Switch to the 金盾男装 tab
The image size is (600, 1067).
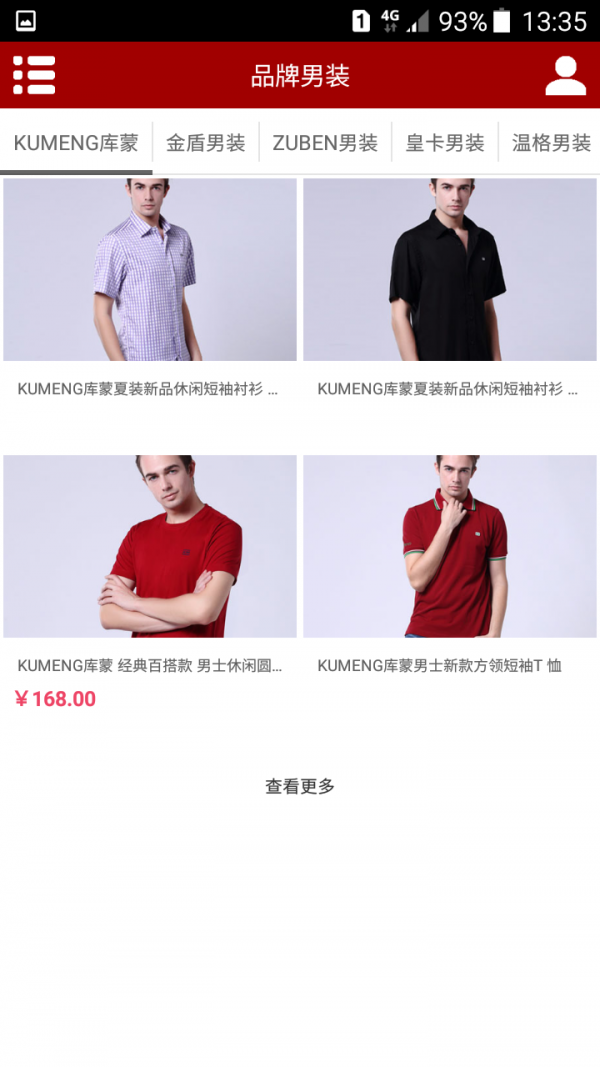coord(205,143)
